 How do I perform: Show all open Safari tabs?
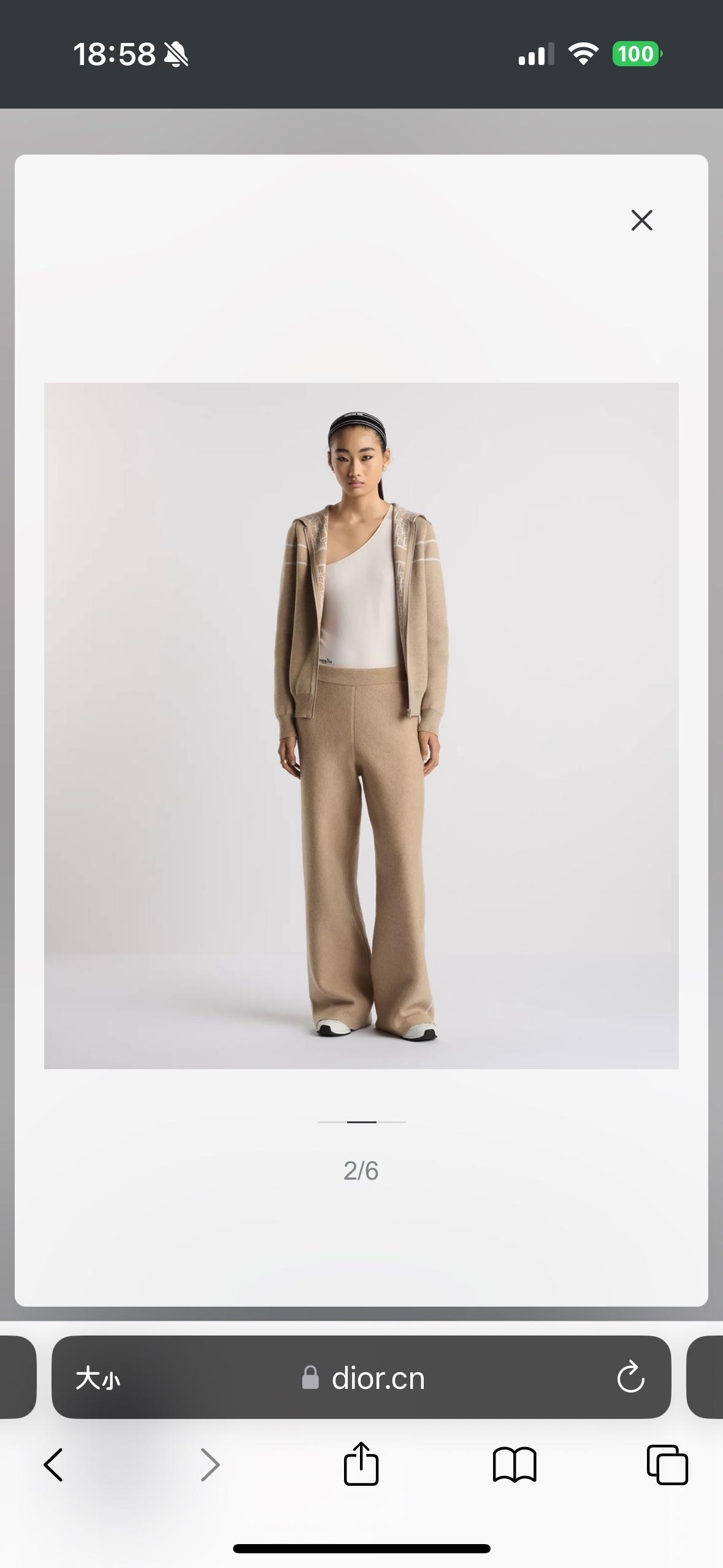[667, 1466]
